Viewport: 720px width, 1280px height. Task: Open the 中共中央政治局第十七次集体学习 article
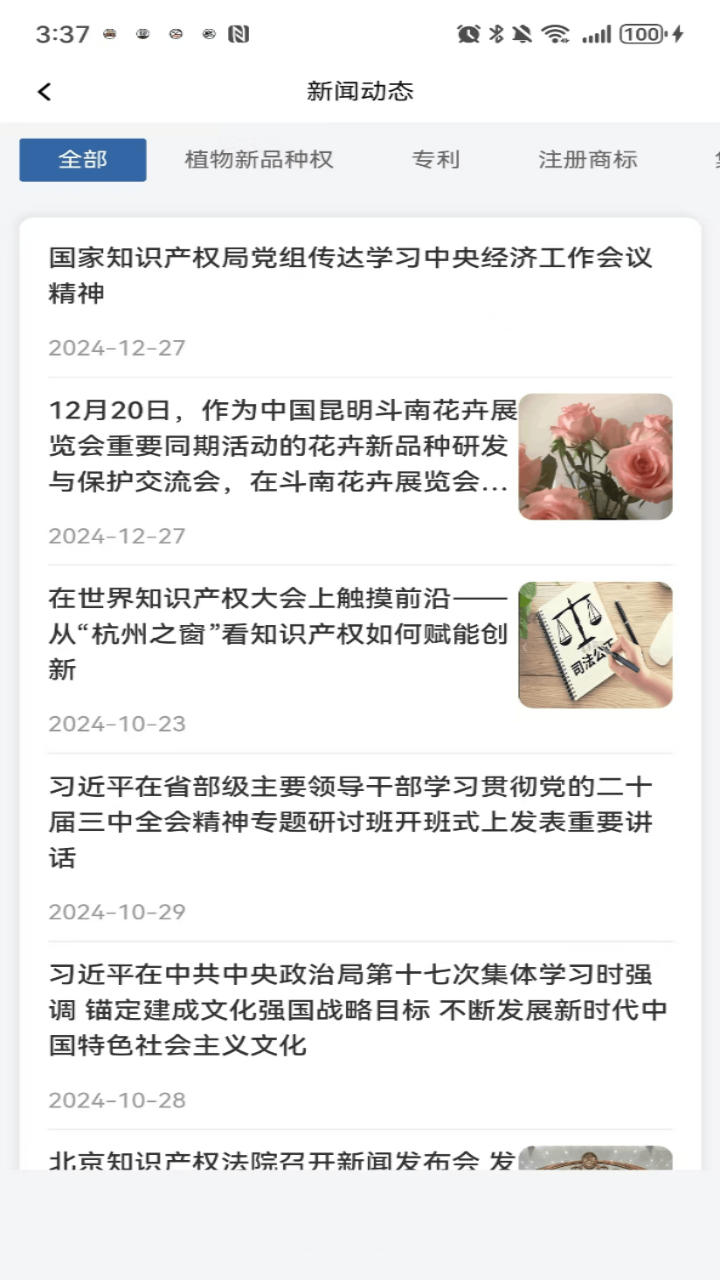tap(350, 1010)
